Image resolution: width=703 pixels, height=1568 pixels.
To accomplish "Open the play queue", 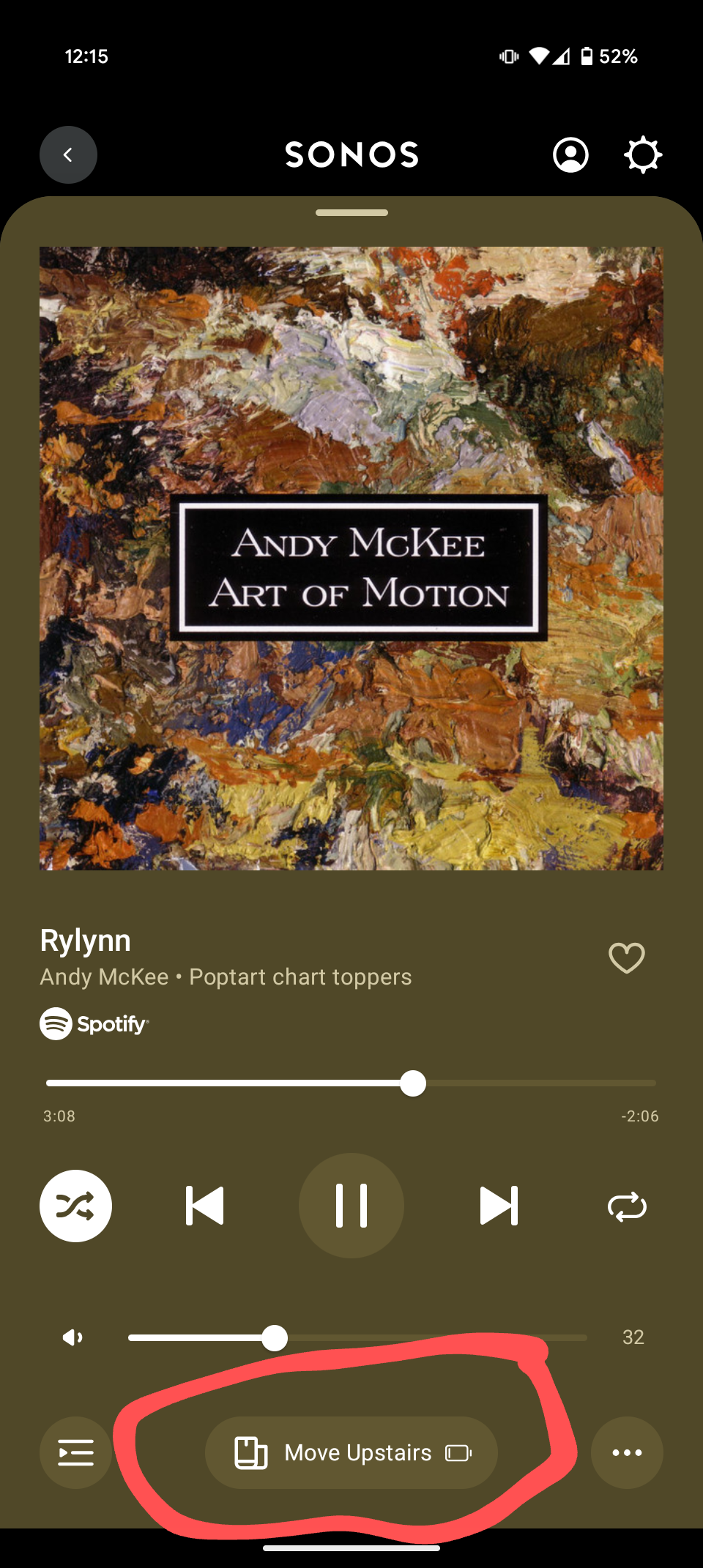I will (75, 1452).
